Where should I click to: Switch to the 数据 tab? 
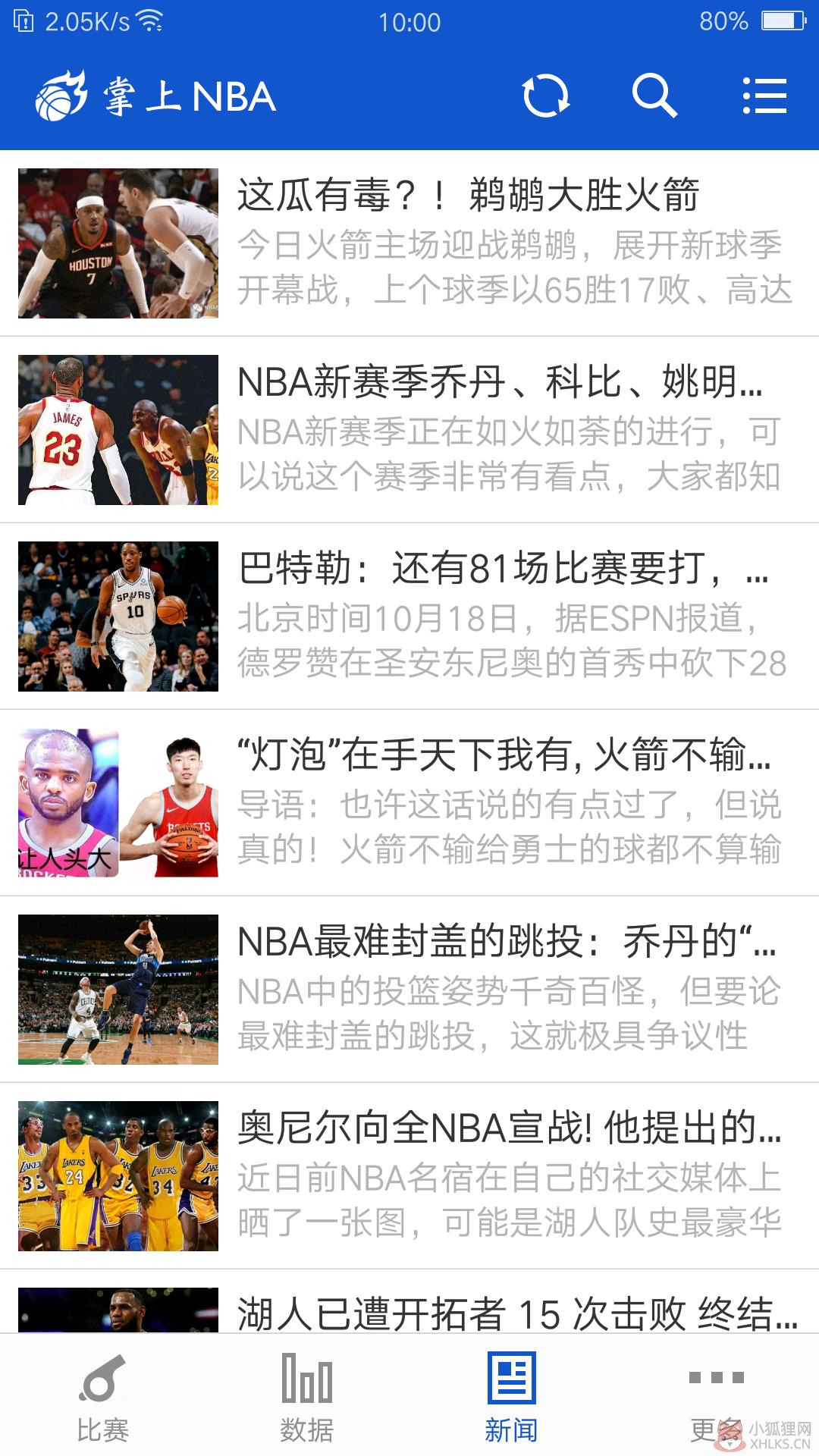point(307,1396)
